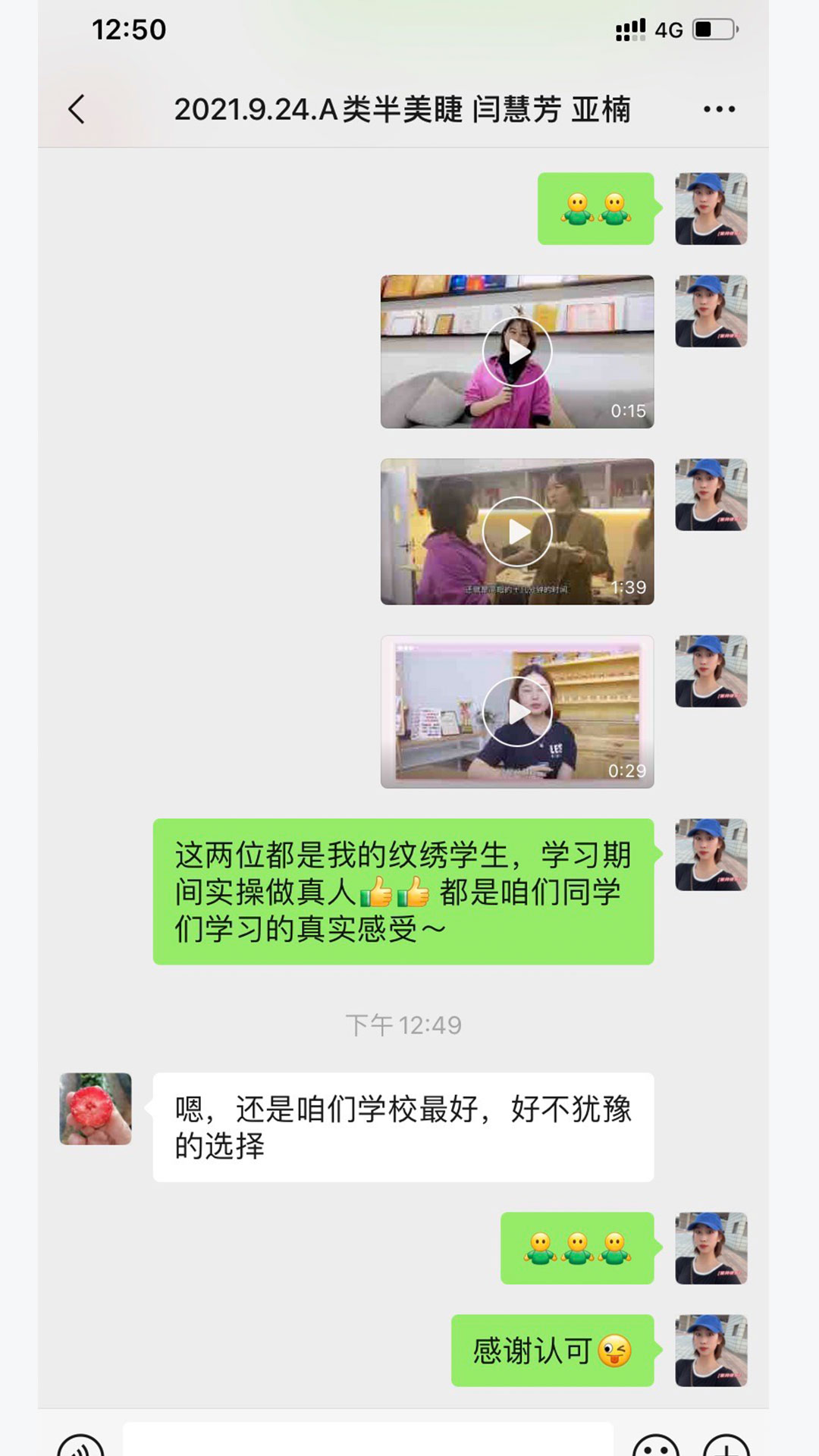Play the 1:39 video message
This screenshot has height=1456, width=819.
(x=517, y=532)
